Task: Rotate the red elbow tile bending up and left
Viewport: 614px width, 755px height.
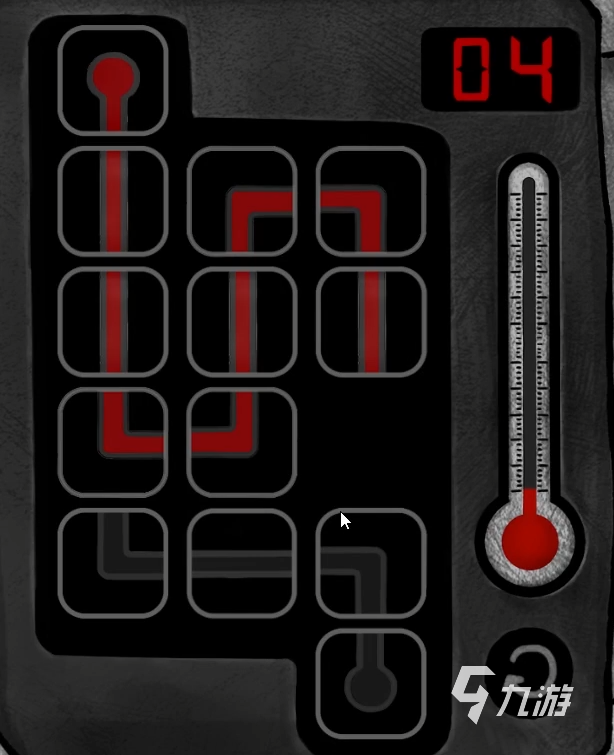Action: click(242, 441)
